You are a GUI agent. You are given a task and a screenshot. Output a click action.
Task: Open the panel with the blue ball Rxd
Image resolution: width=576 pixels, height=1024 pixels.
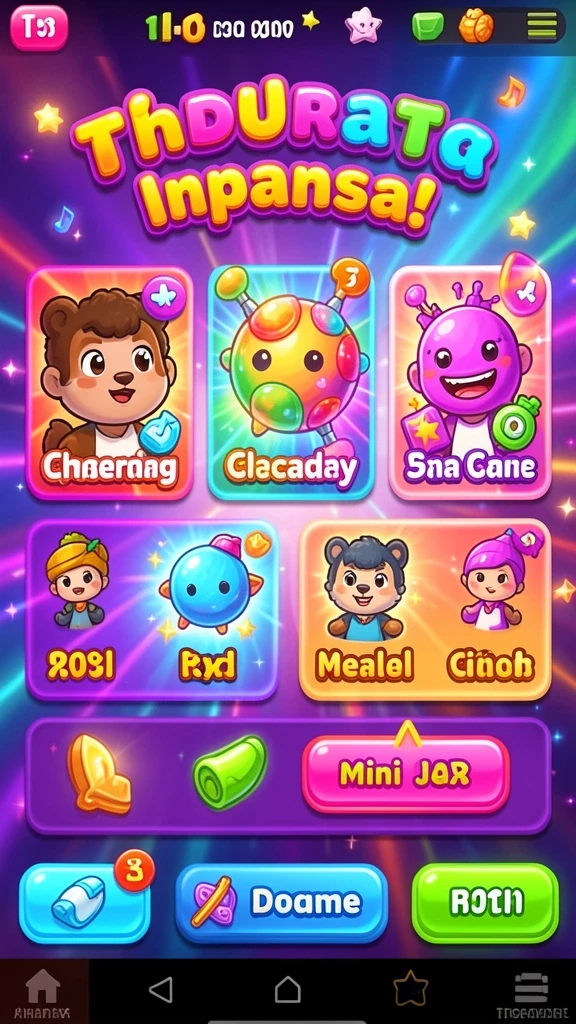click(152, 610)
